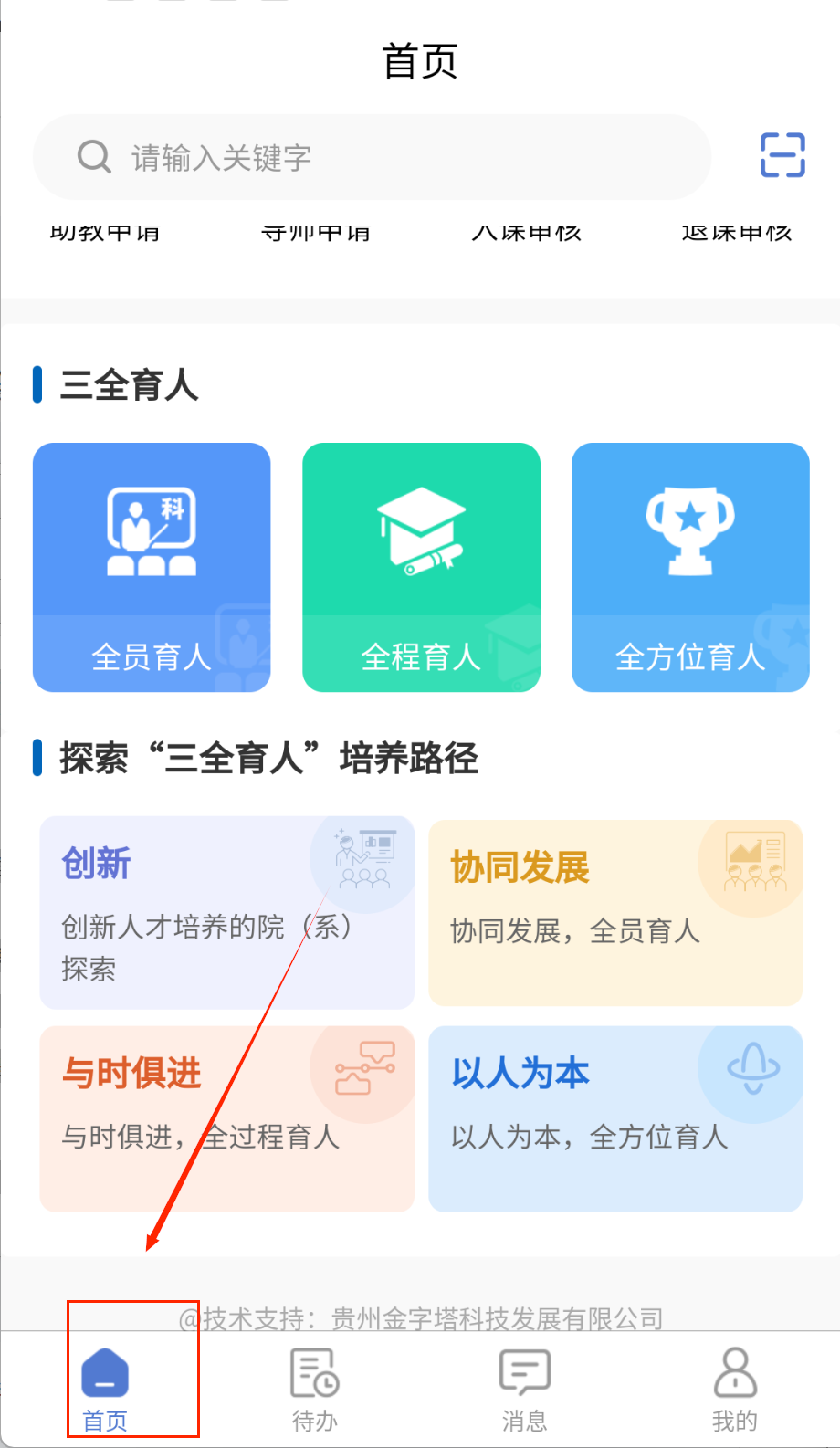The height and width of the screenshot is (1448, 840).
Task: Switch to the 消息 tab
Action: (x=525, y=1389)
